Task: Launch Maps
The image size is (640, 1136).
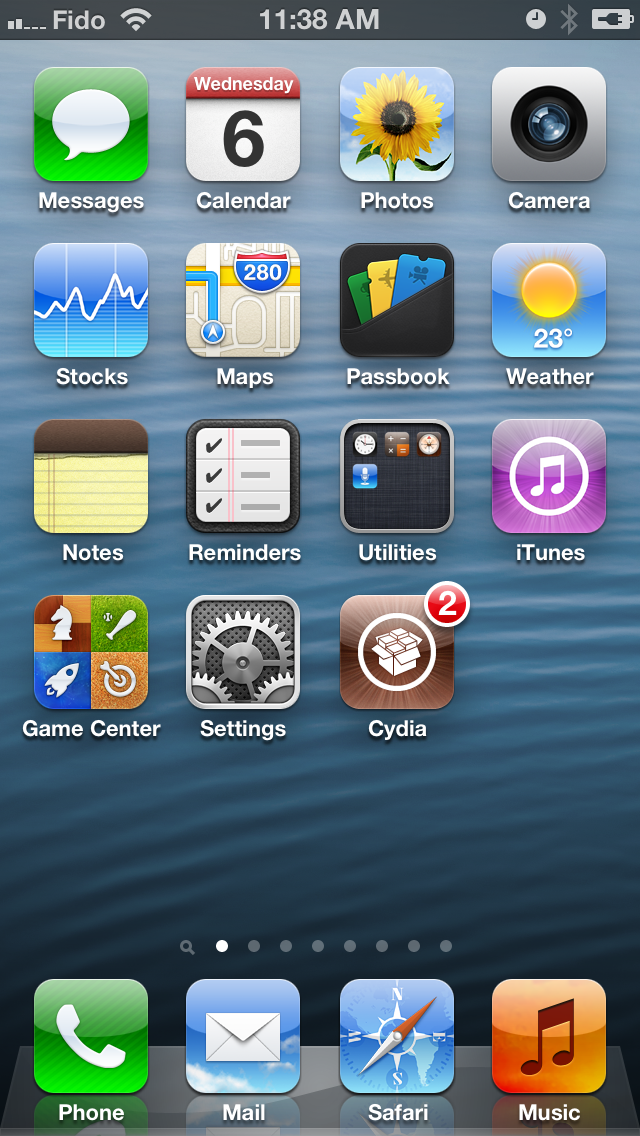Action: (243, 300)
